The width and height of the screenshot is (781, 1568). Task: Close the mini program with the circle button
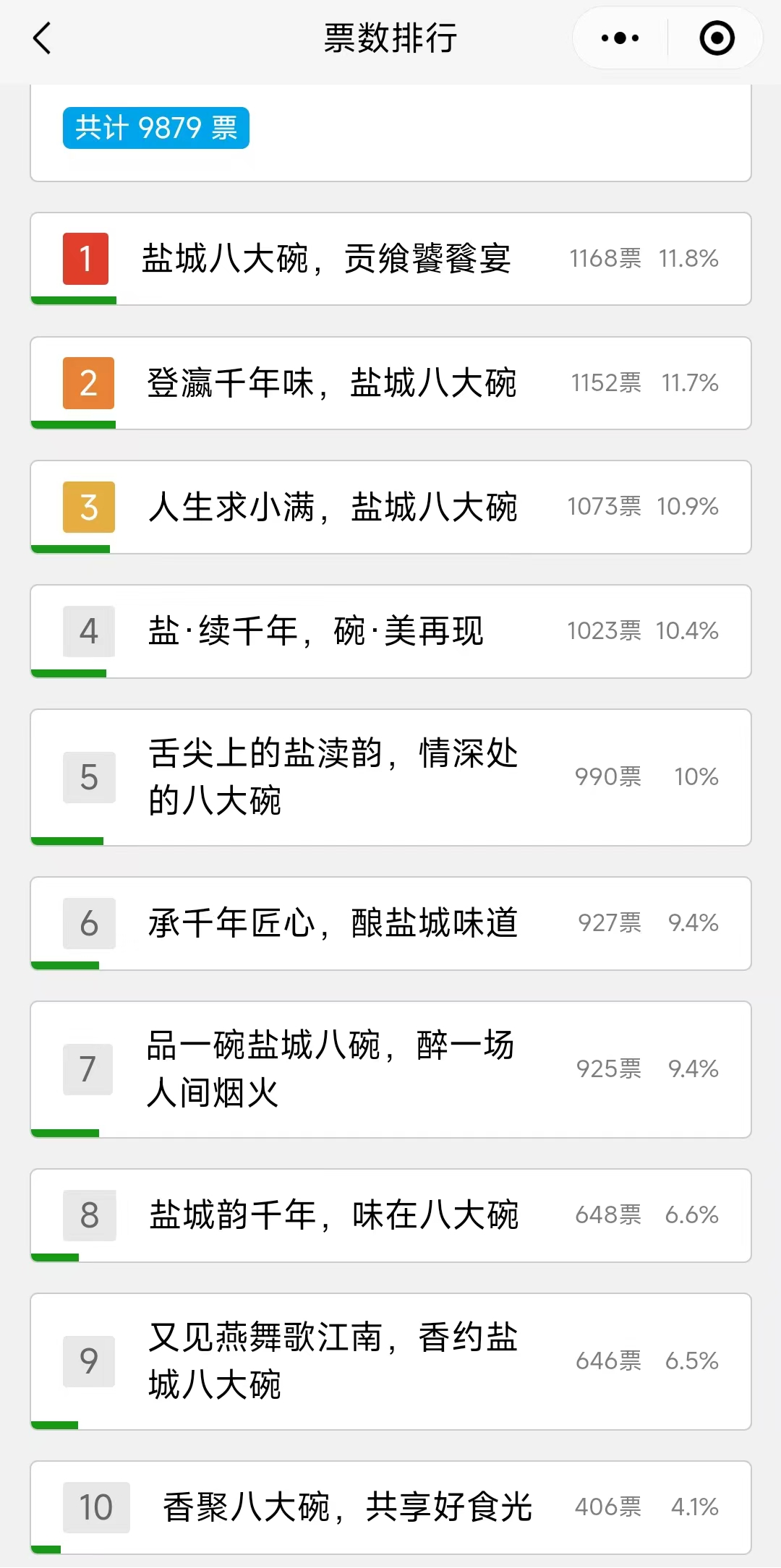pos(717,38)
